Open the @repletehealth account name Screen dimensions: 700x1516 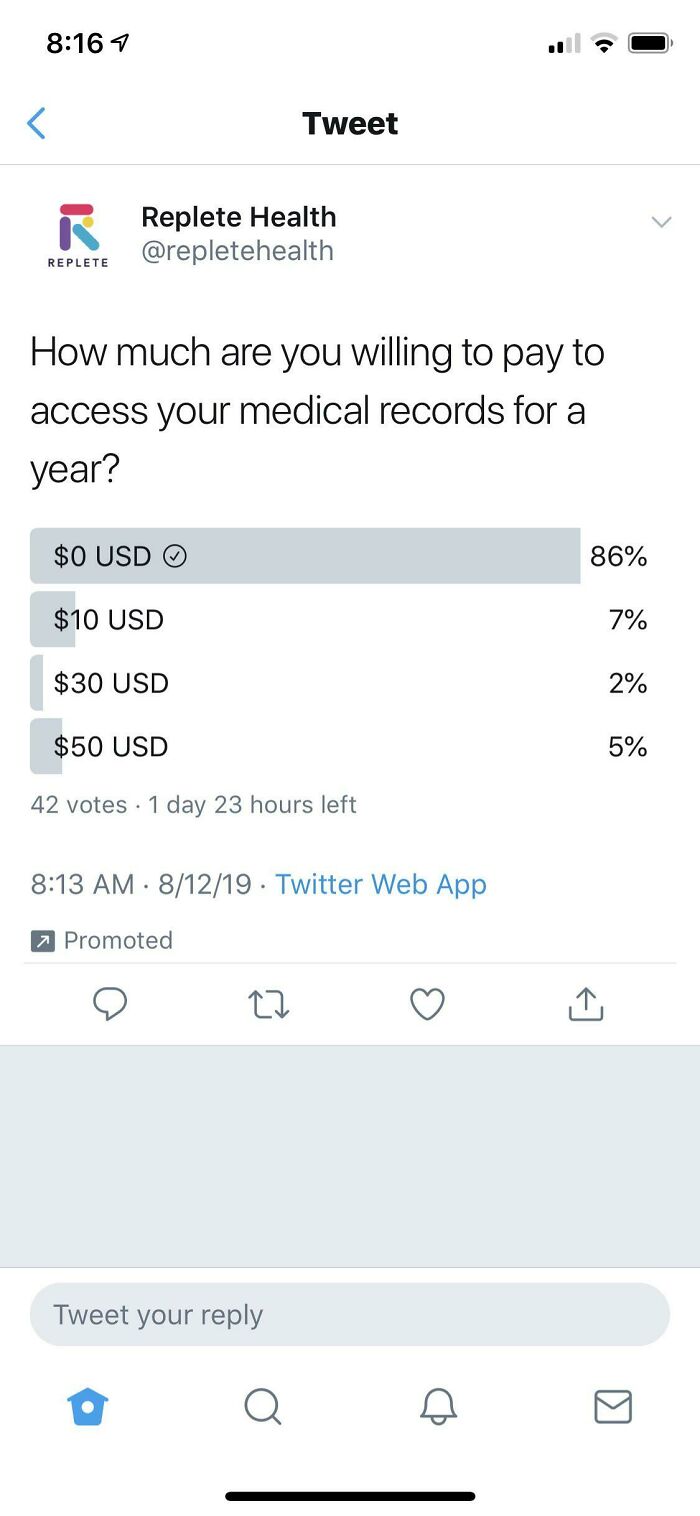238,250
